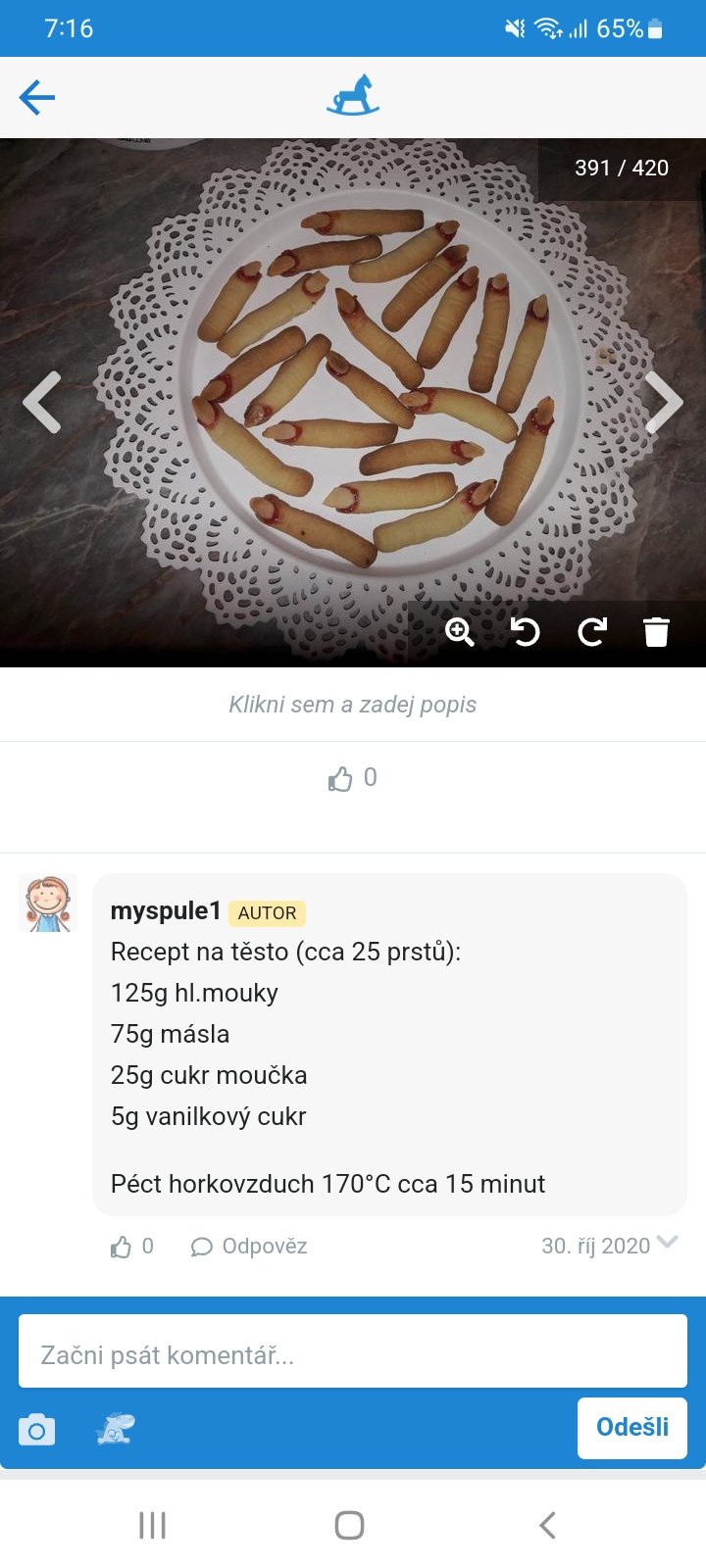Add a description via 'Klikni sem a zadej popis'
Screen dimensions: 706x1568
pyautogui.click(x=353, y=705)
